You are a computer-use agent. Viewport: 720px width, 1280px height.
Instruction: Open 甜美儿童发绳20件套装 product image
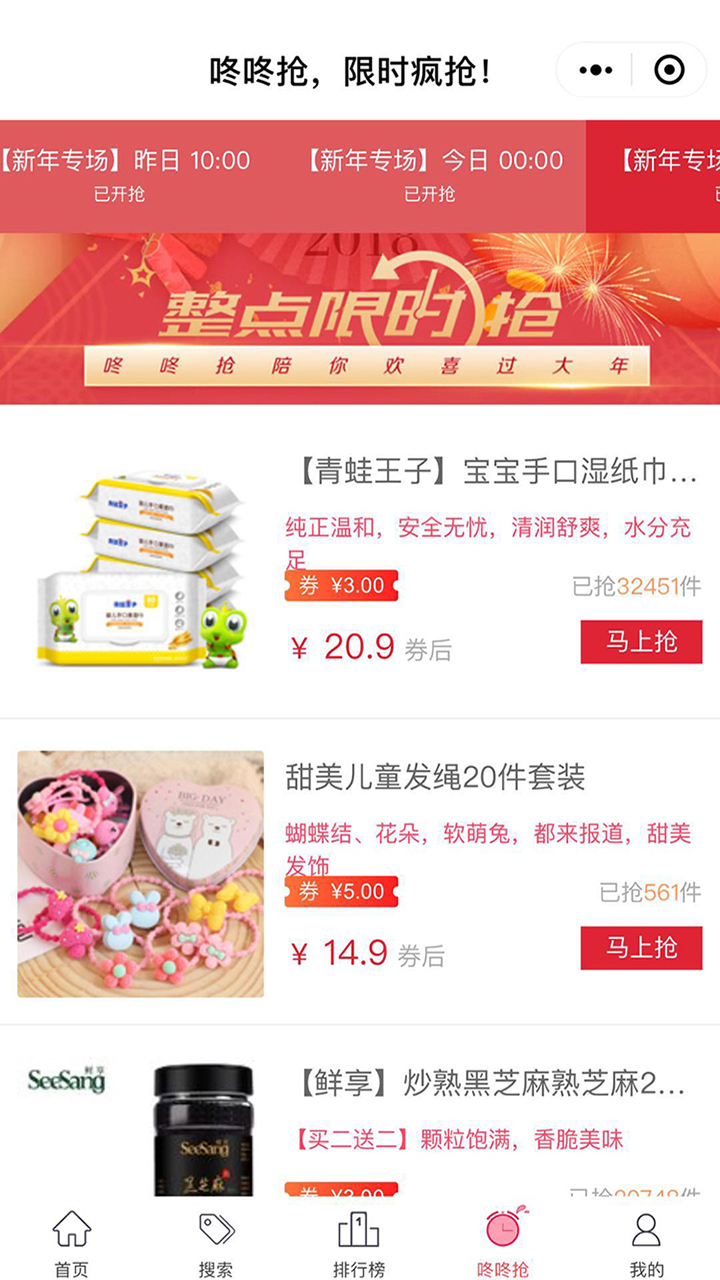pyautogui.click(x=141, y=874)
